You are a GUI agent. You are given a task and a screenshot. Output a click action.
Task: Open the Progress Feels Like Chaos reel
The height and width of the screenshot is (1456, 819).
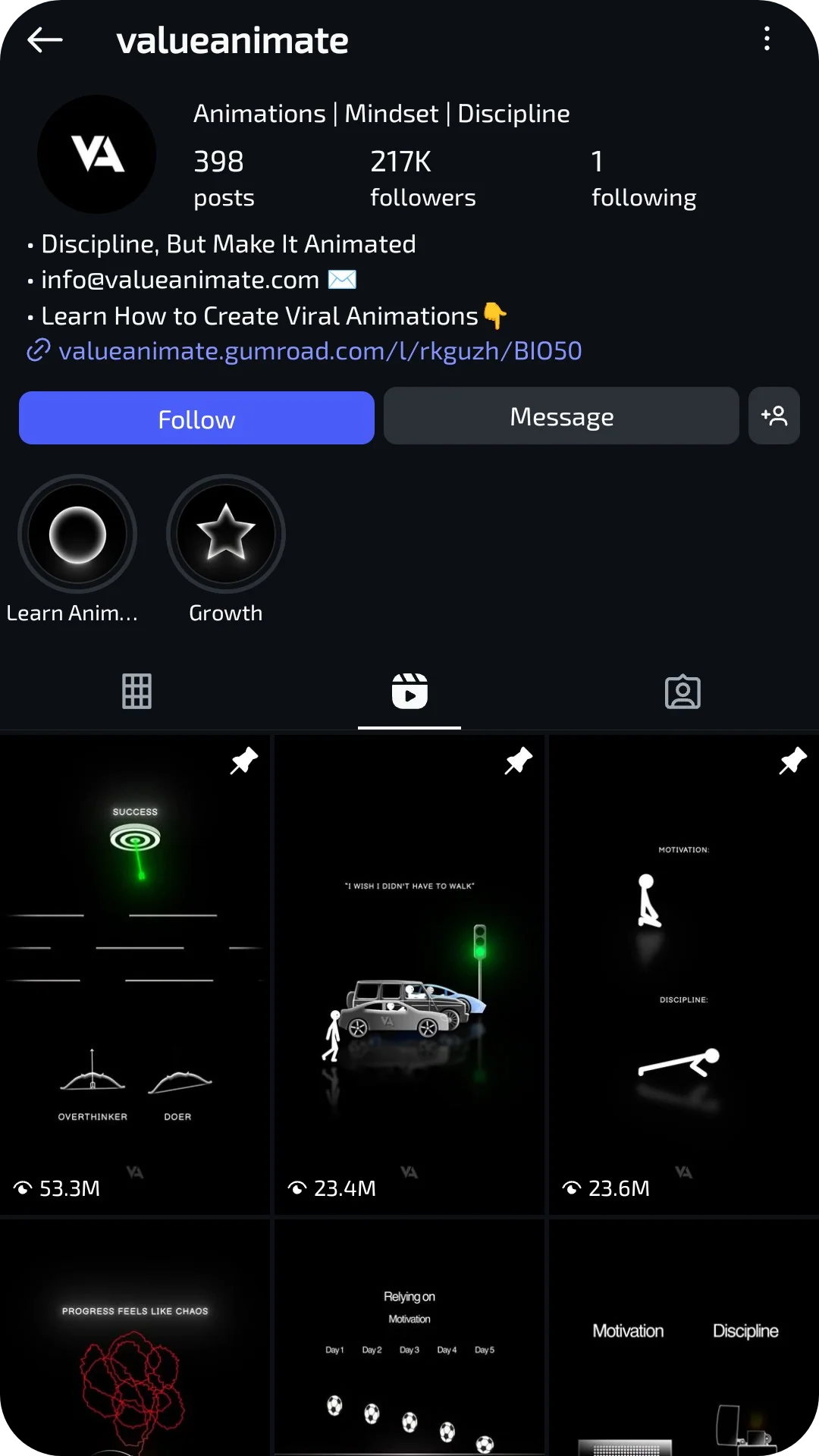tap(136, 1350)
